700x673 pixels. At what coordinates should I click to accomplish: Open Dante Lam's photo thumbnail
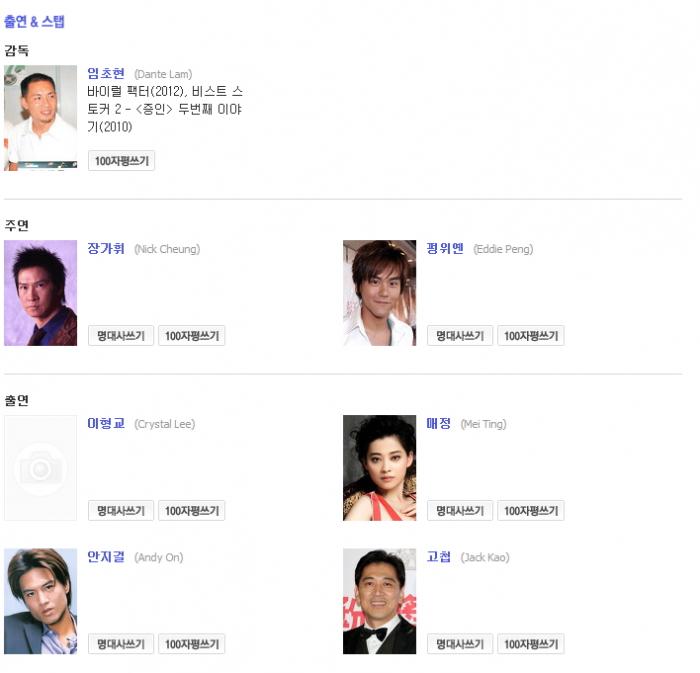pos(41,118)
